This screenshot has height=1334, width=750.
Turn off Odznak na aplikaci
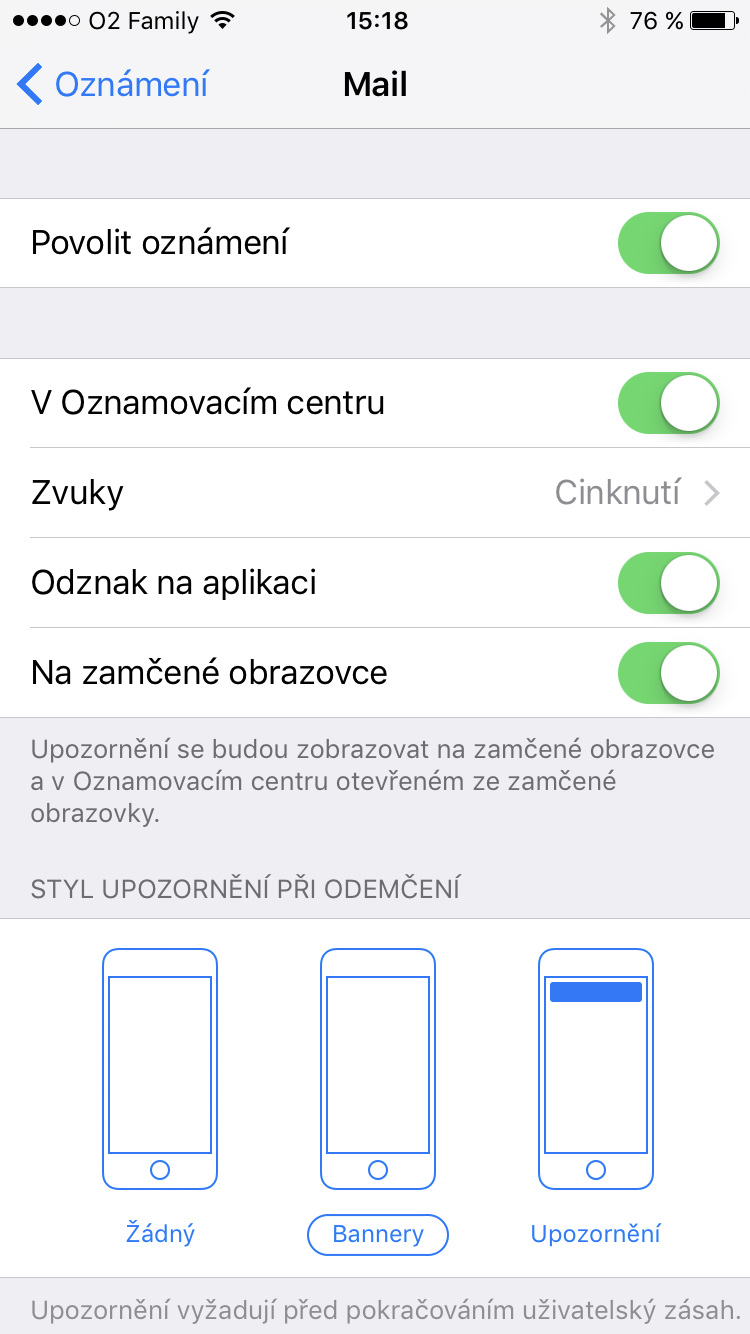(668, 583)
